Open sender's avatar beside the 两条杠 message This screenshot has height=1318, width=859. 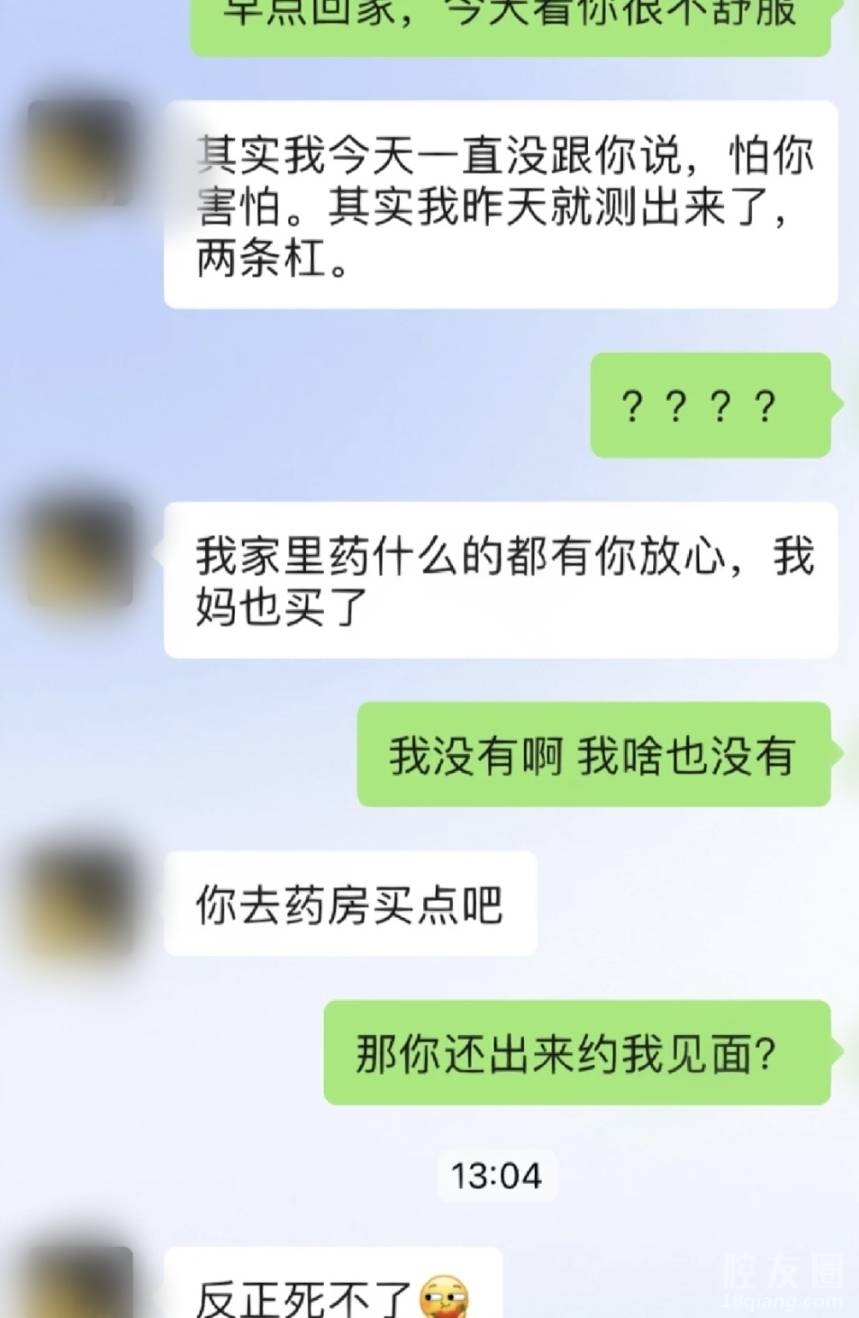point(80,153)
